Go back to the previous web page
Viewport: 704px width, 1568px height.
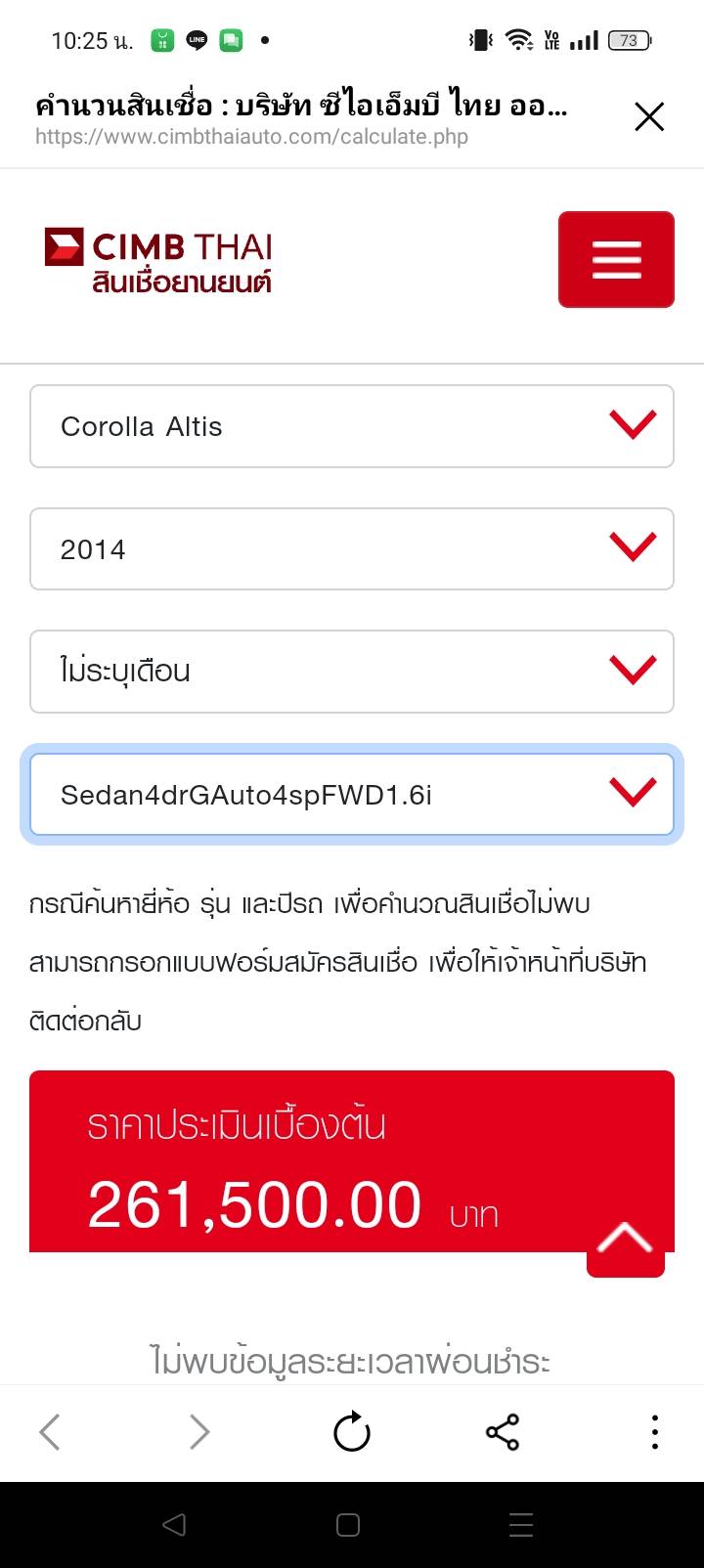(50, 1433)
